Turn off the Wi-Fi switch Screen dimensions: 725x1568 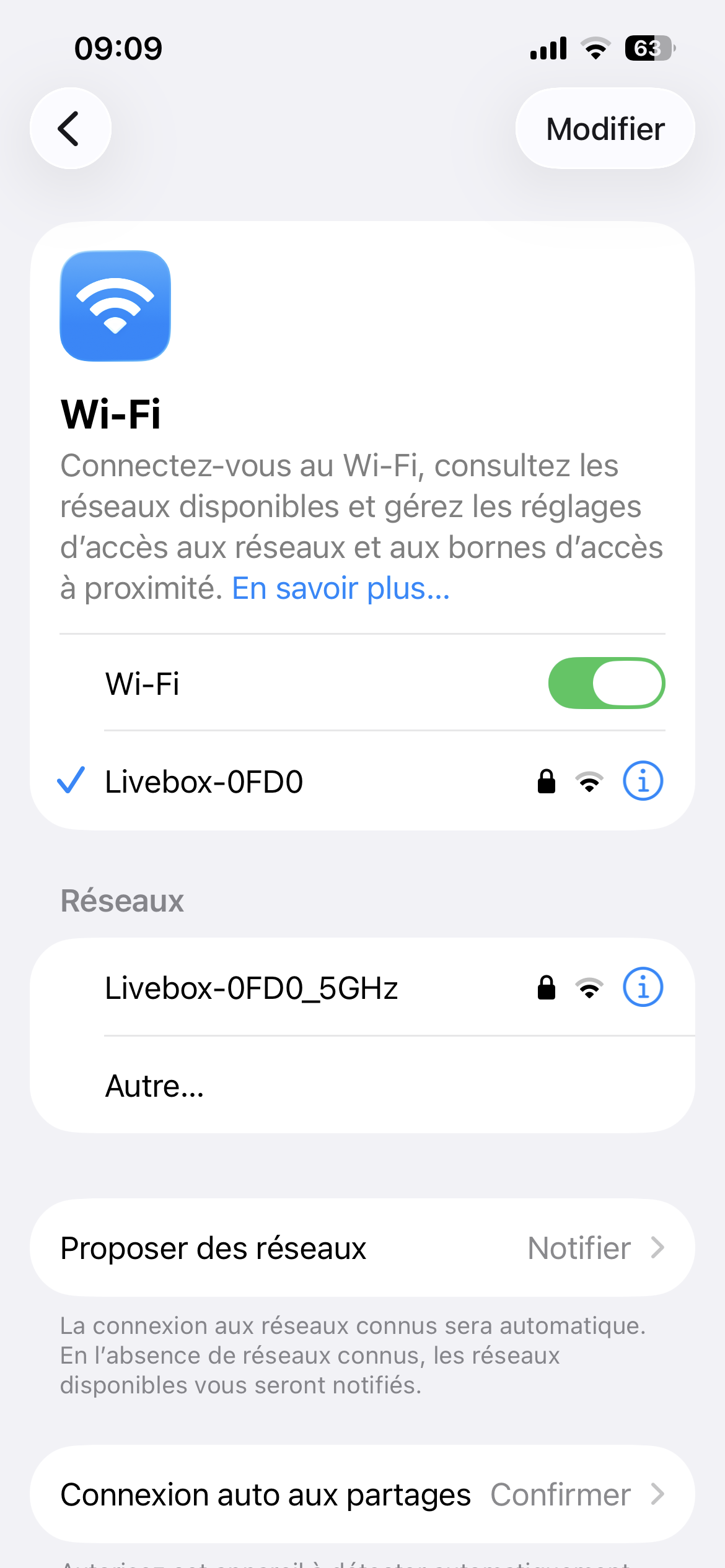(606, 683)
